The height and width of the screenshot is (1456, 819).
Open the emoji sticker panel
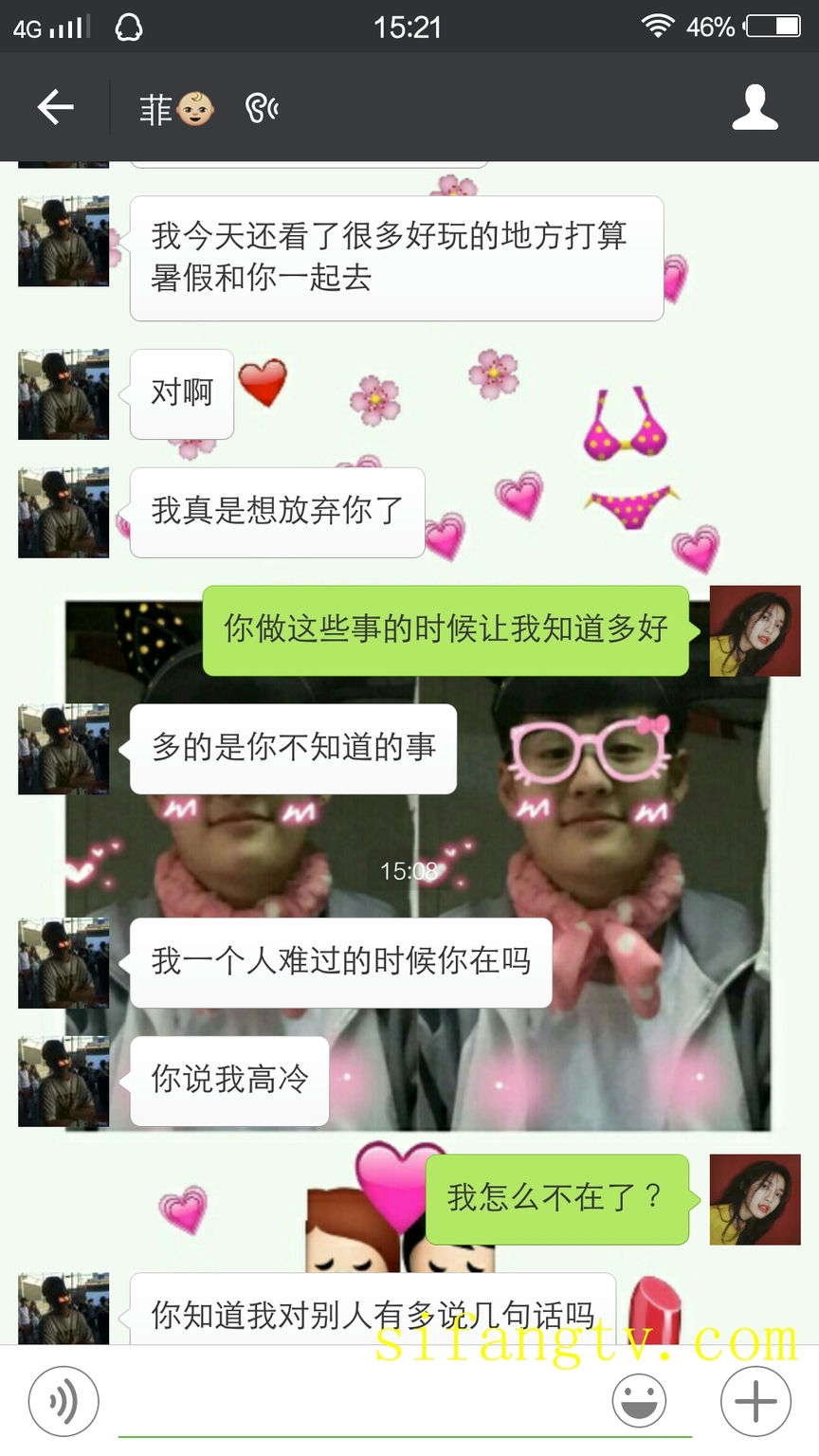point(639,1400)
